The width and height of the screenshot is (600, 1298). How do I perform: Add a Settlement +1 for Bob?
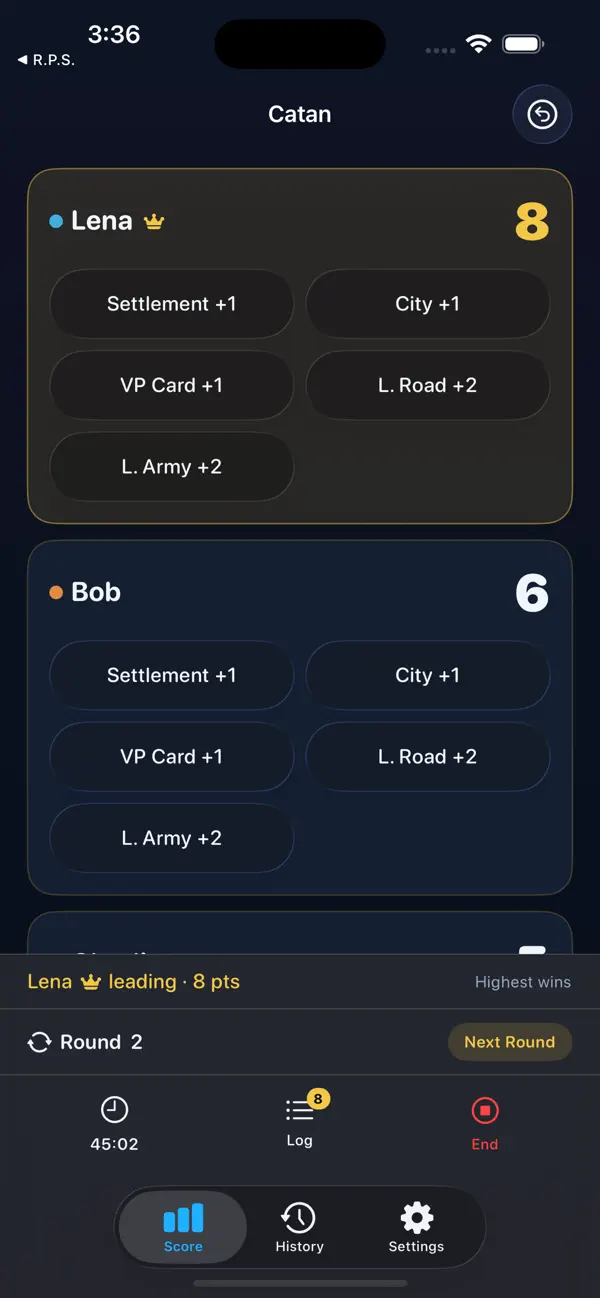point(172,675)
